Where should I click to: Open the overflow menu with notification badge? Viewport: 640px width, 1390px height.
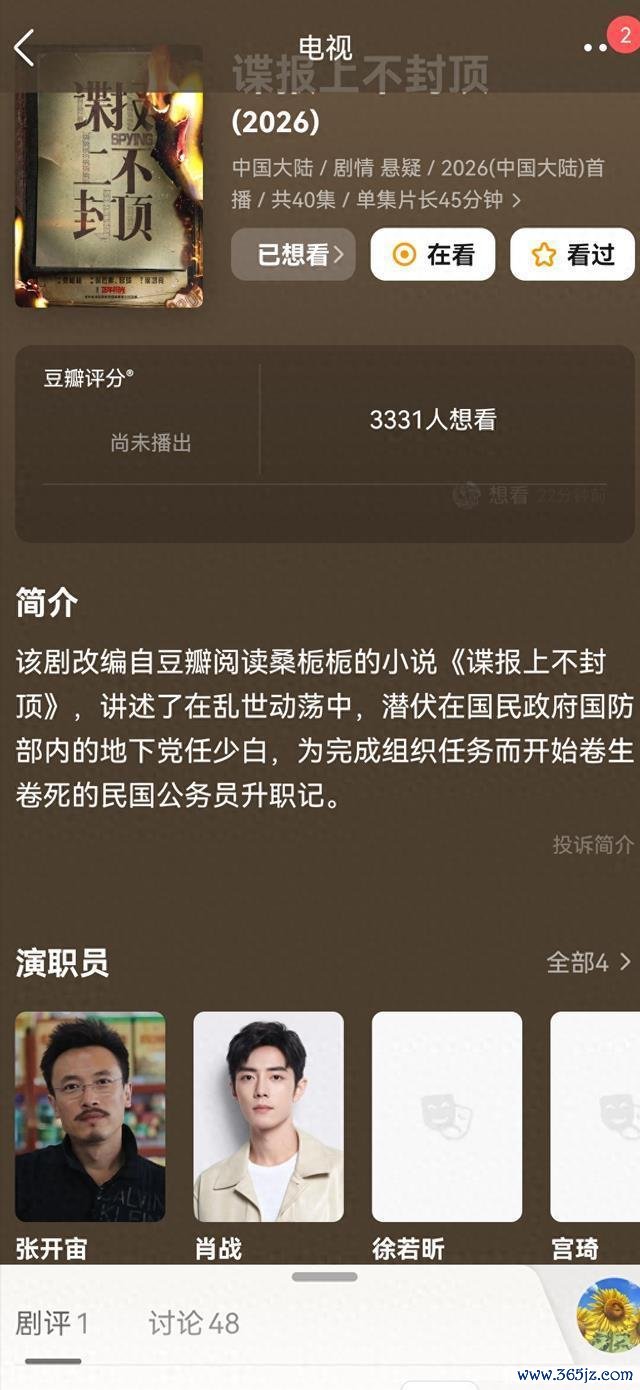(596, 47)
